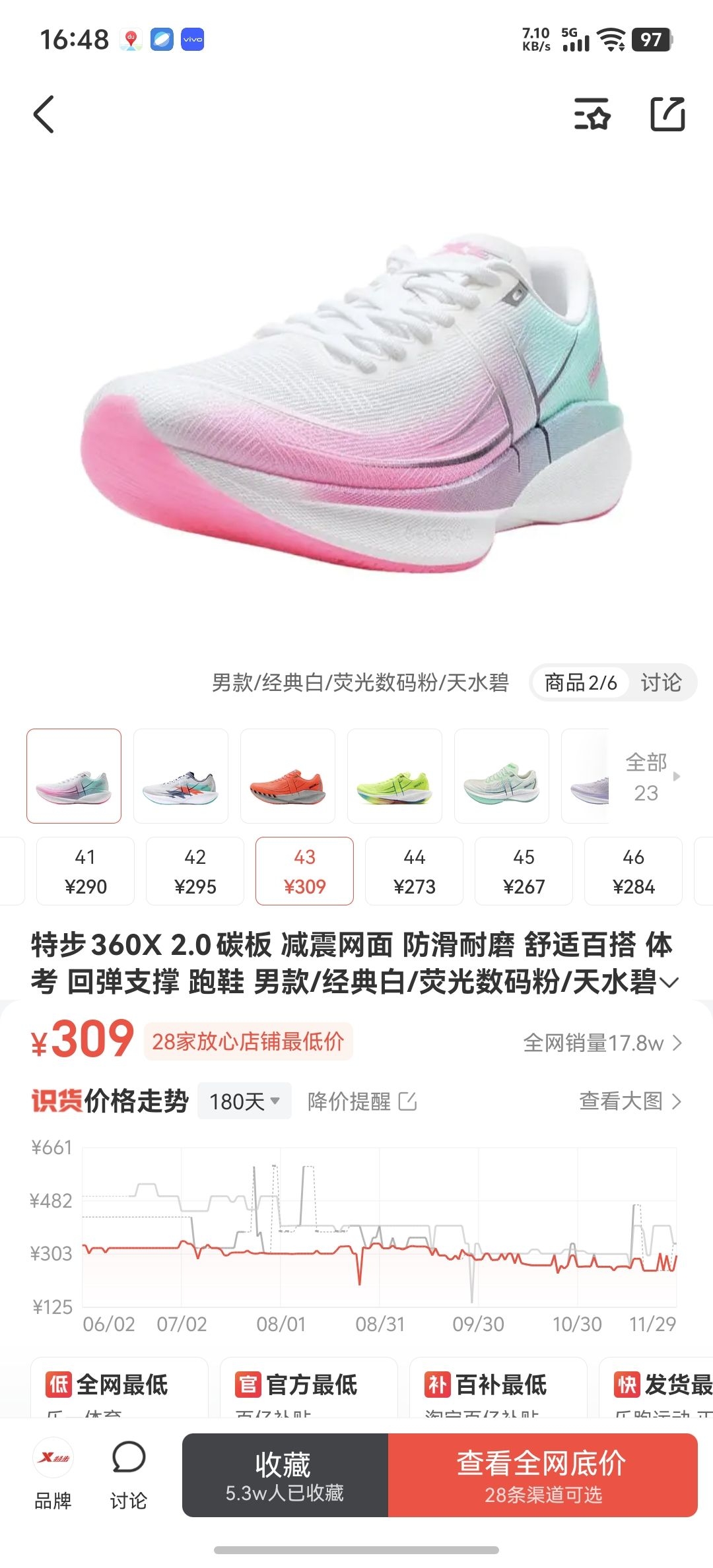Select the orange shoe colorway thumbnail
This screenshot has height=1568, width=713.
tap(288, 776)
